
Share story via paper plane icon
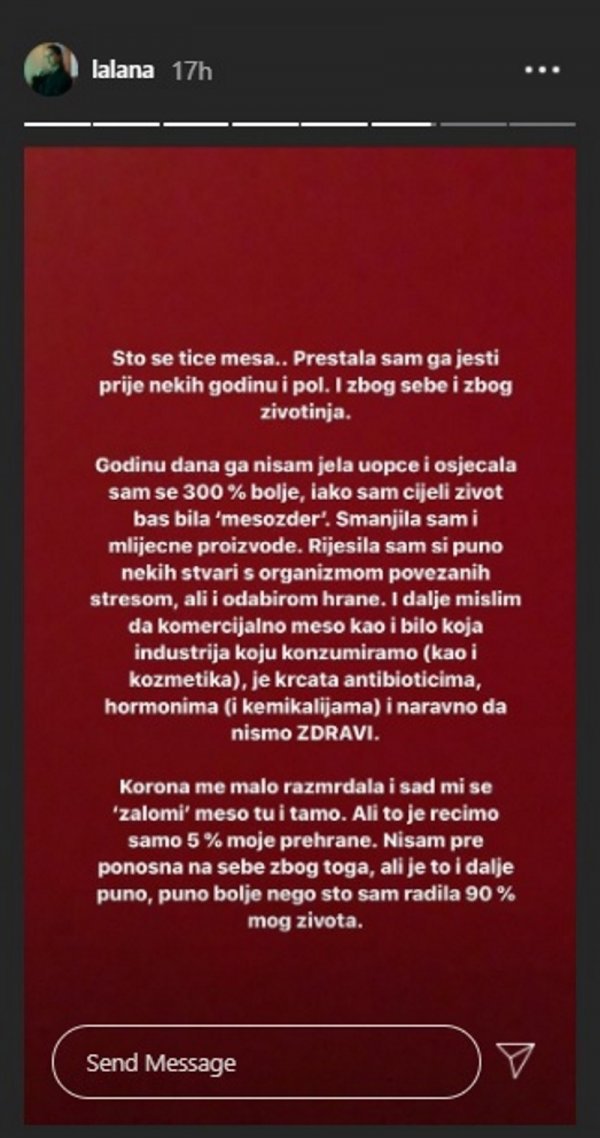click(516, 1061)
